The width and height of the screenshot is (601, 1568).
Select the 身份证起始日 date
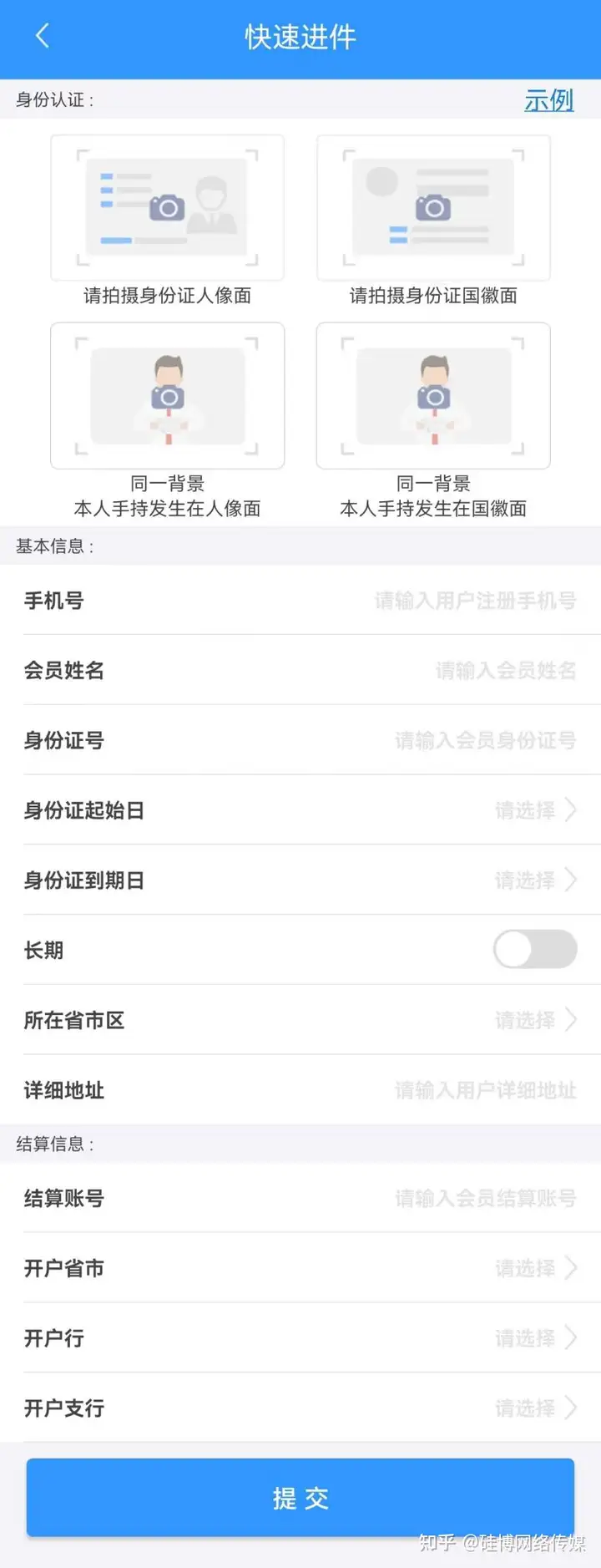[534, 810]
